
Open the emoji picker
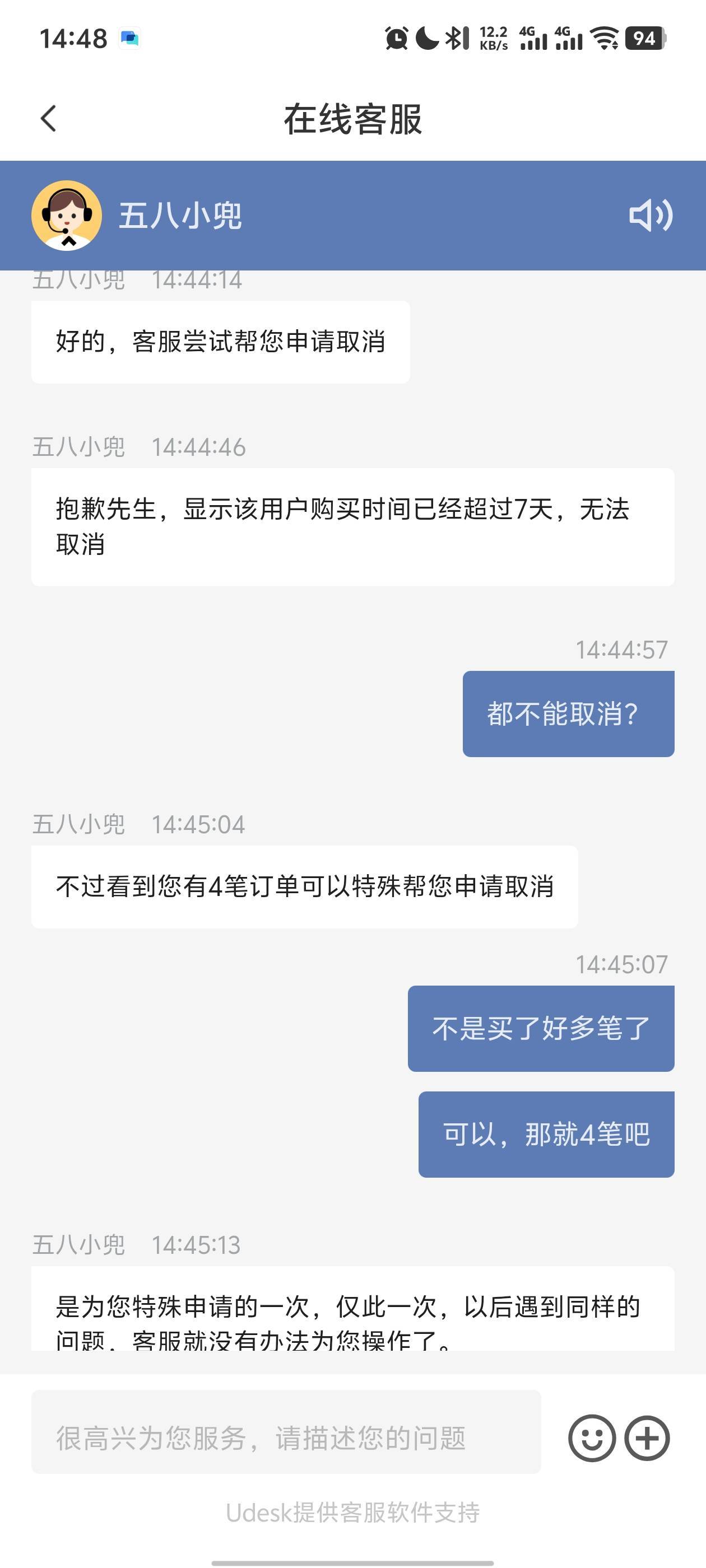click(592, 1438)
